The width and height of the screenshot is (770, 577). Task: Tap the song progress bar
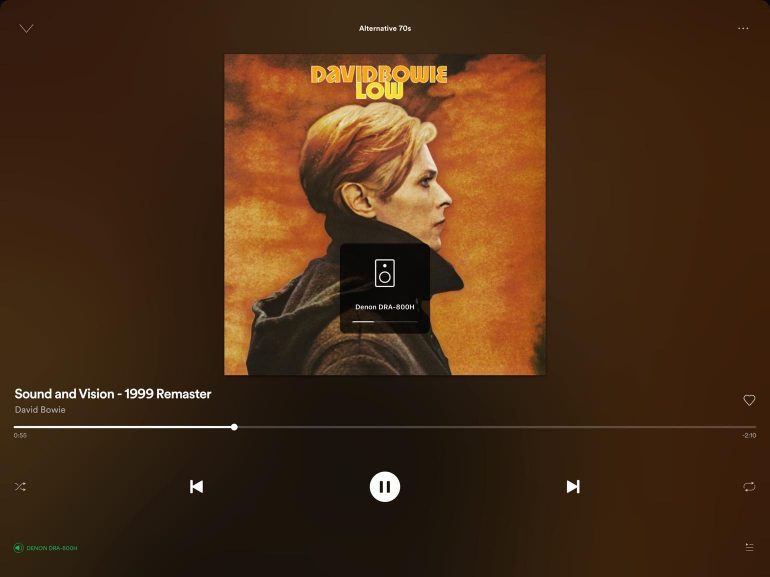385,427
